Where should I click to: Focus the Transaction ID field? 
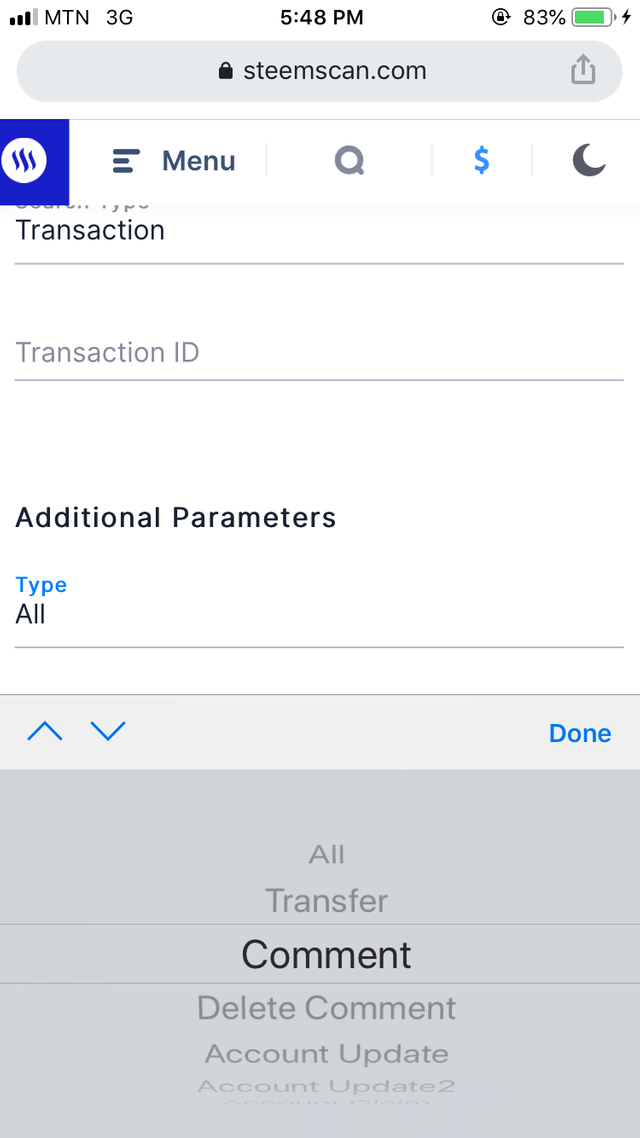point(319,353)
